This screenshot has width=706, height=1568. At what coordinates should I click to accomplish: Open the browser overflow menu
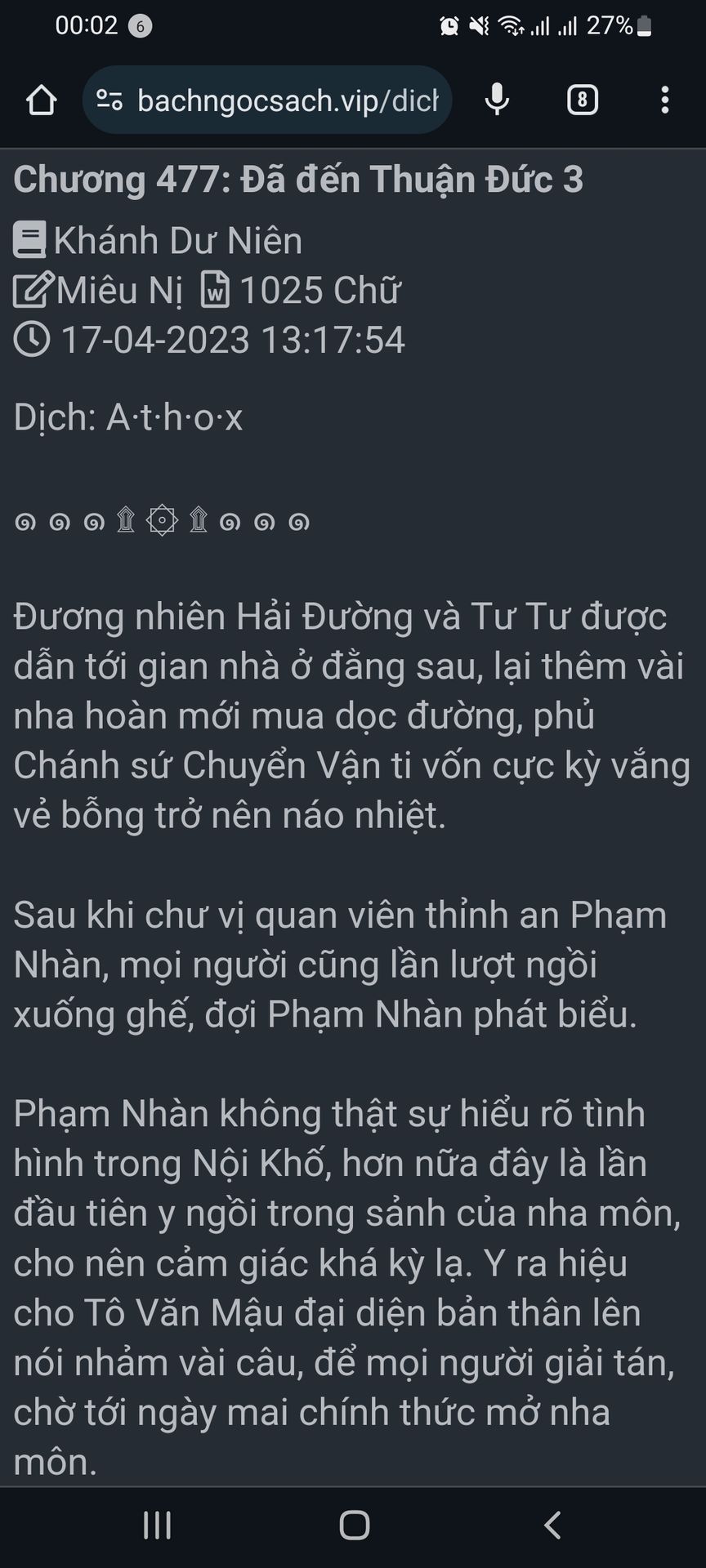click(665, 100)
